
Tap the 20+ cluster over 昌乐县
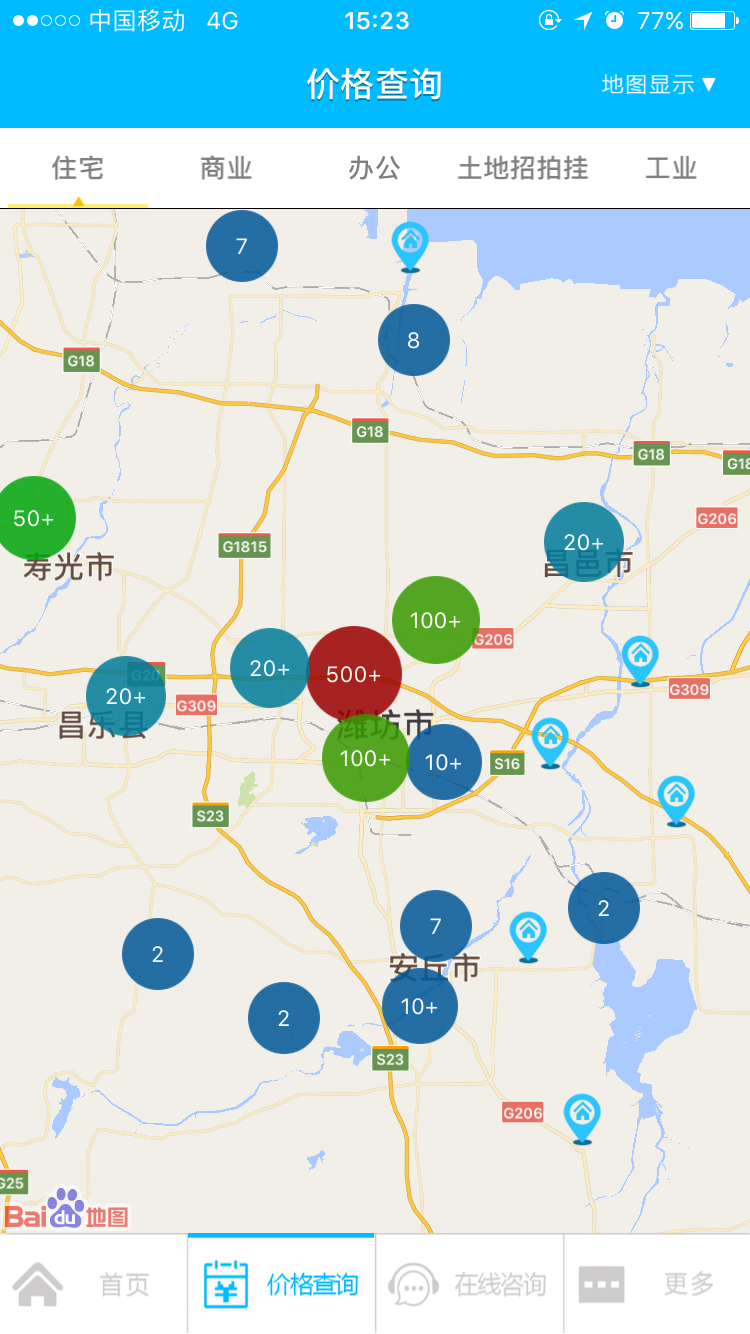[x=126, y=695]
